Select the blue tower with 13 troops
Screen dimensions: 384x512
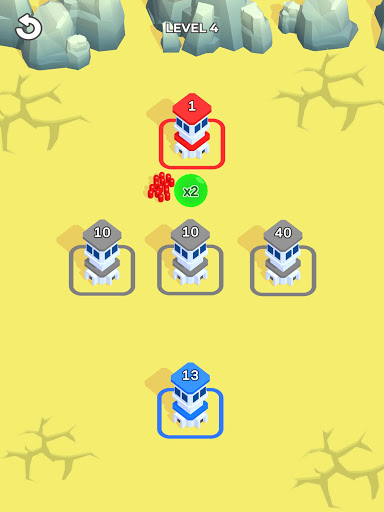pyautogui.click(x=190, y=398)
